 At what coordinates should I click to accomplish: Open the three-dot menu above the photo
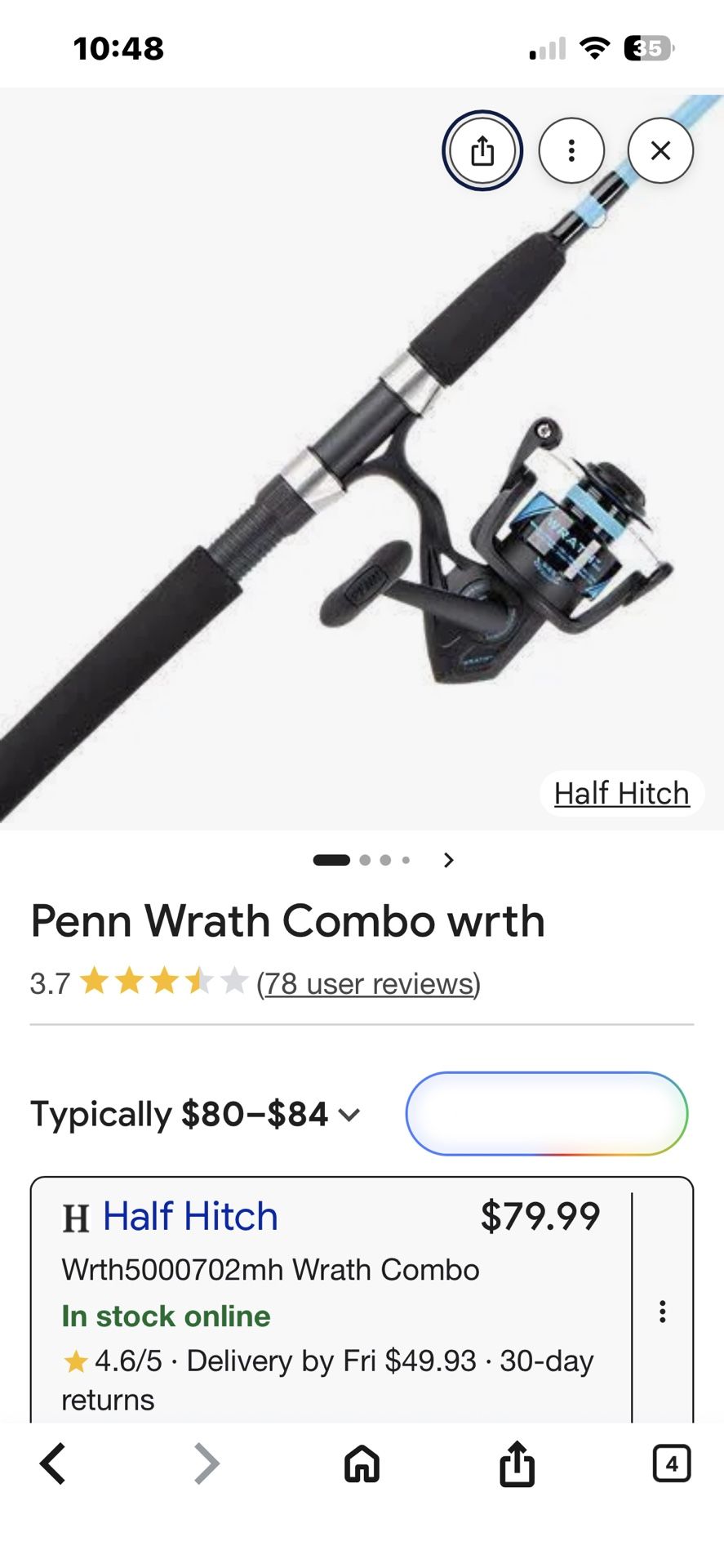(x=571, y=151)
